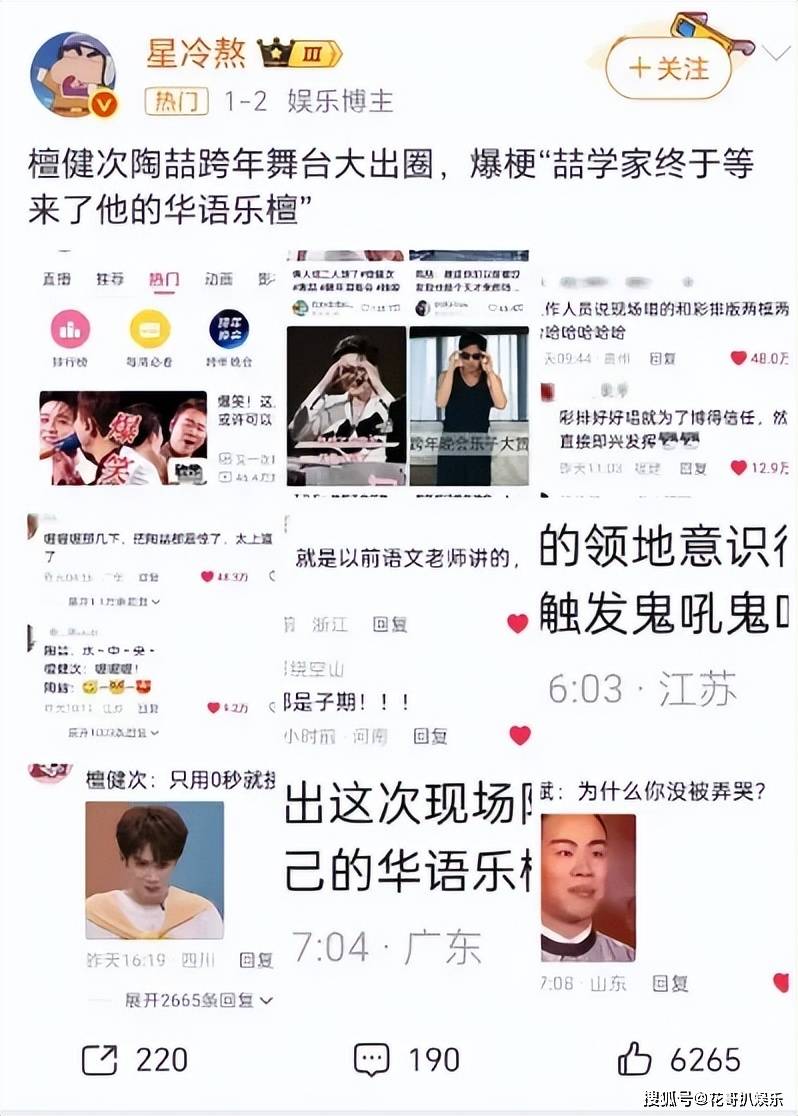The height and width of the screenshot is (1116, 798).
Task: Tap the username 星冷熬
Action: tap(196, 54)
